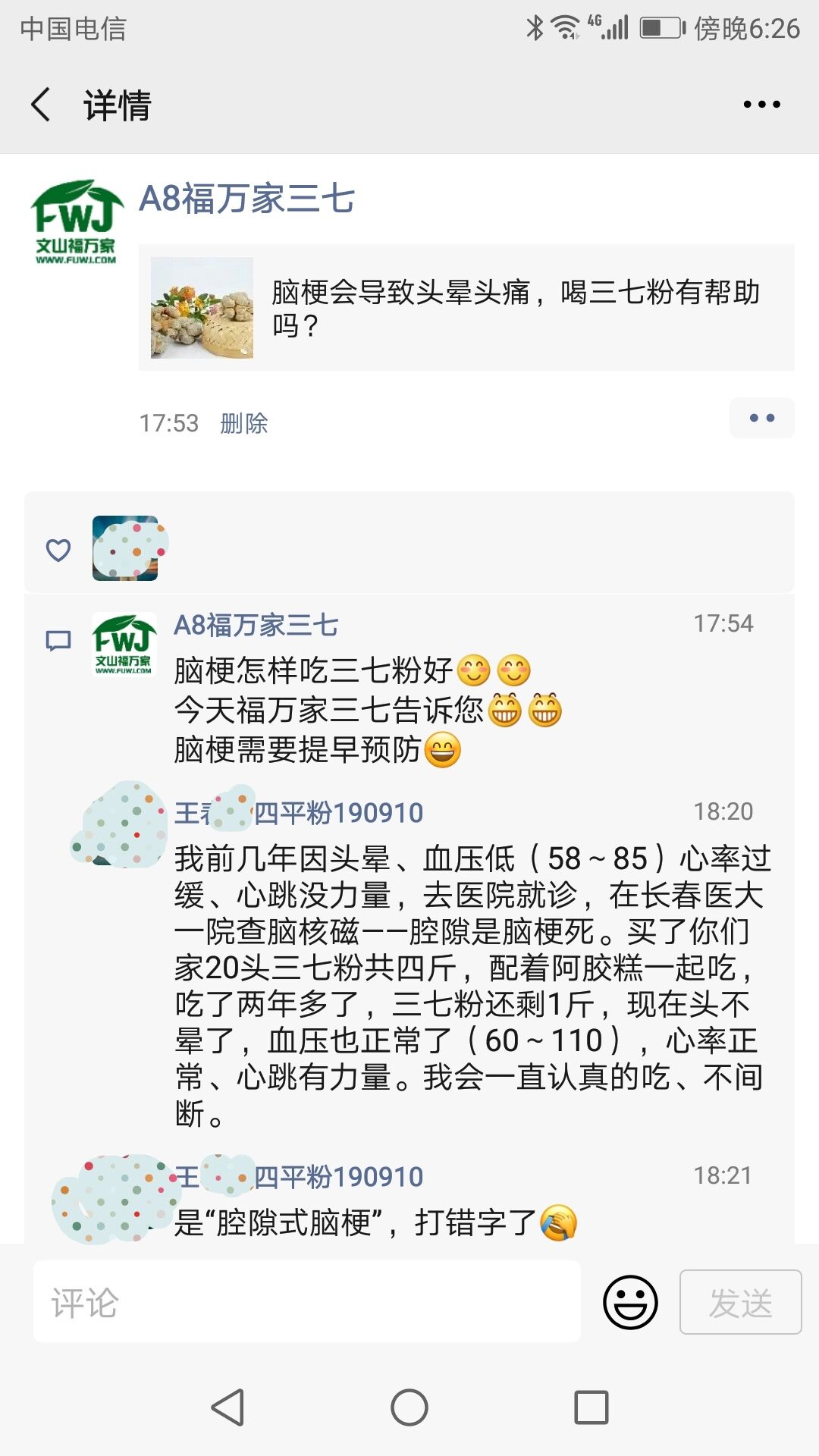Screen dimensions: 819x1456
Task: Tap the system home button
Action: (409, 1407)
